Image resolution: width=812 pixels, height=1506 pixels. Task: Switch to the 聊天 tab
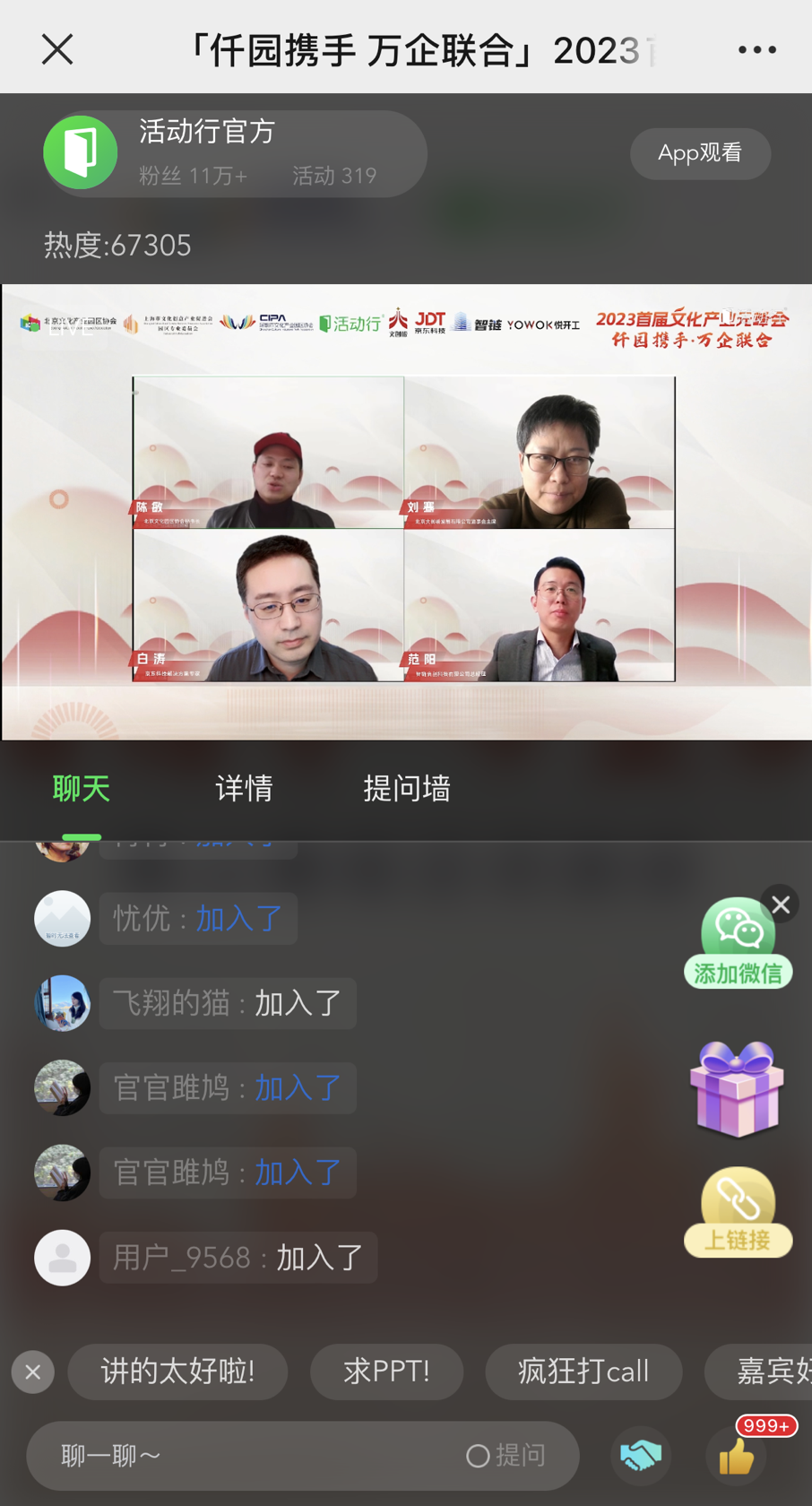point(82,789)
